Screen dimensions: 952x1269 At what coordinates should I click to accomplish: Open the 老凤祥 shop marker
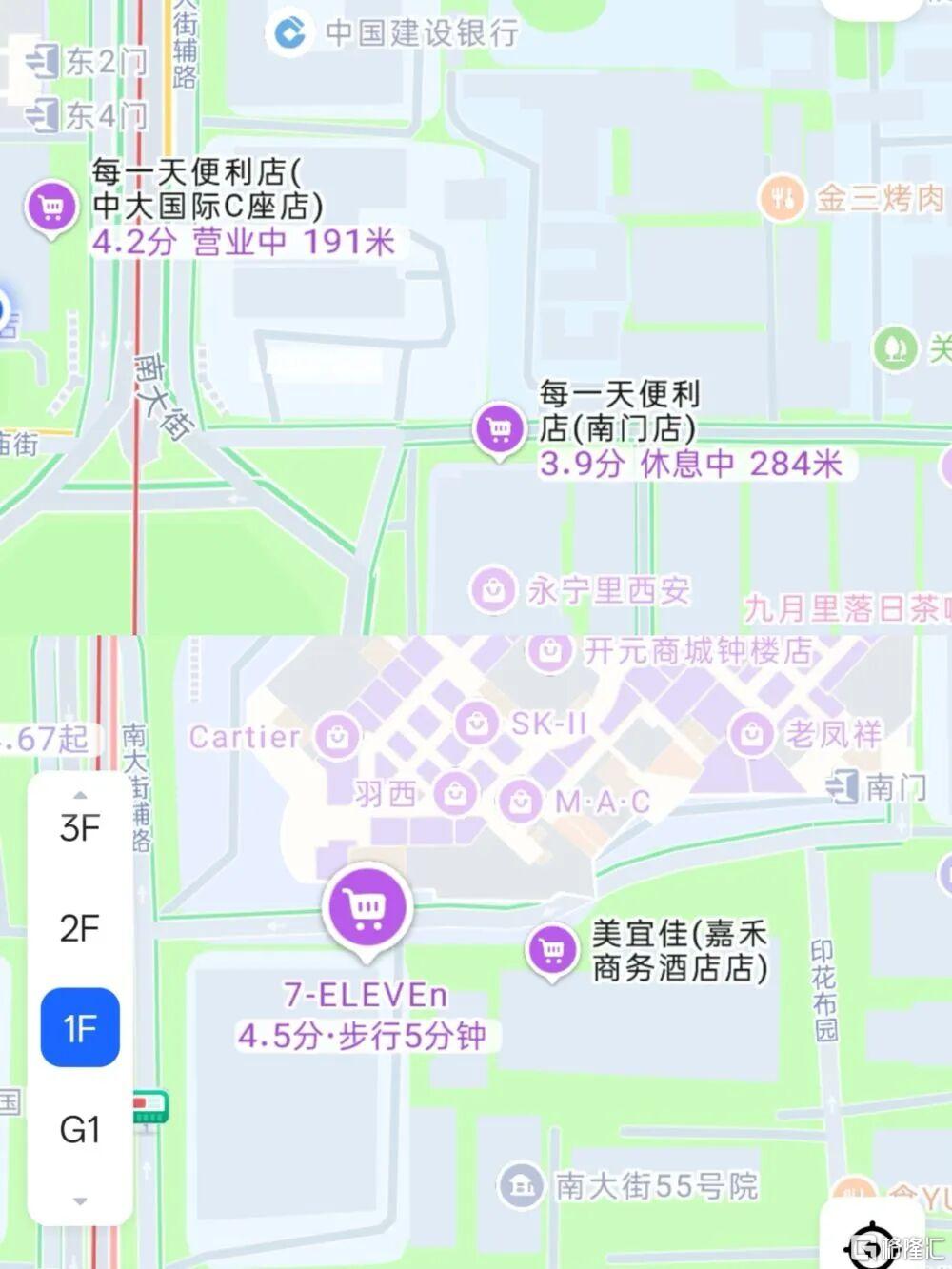point(752,734)
